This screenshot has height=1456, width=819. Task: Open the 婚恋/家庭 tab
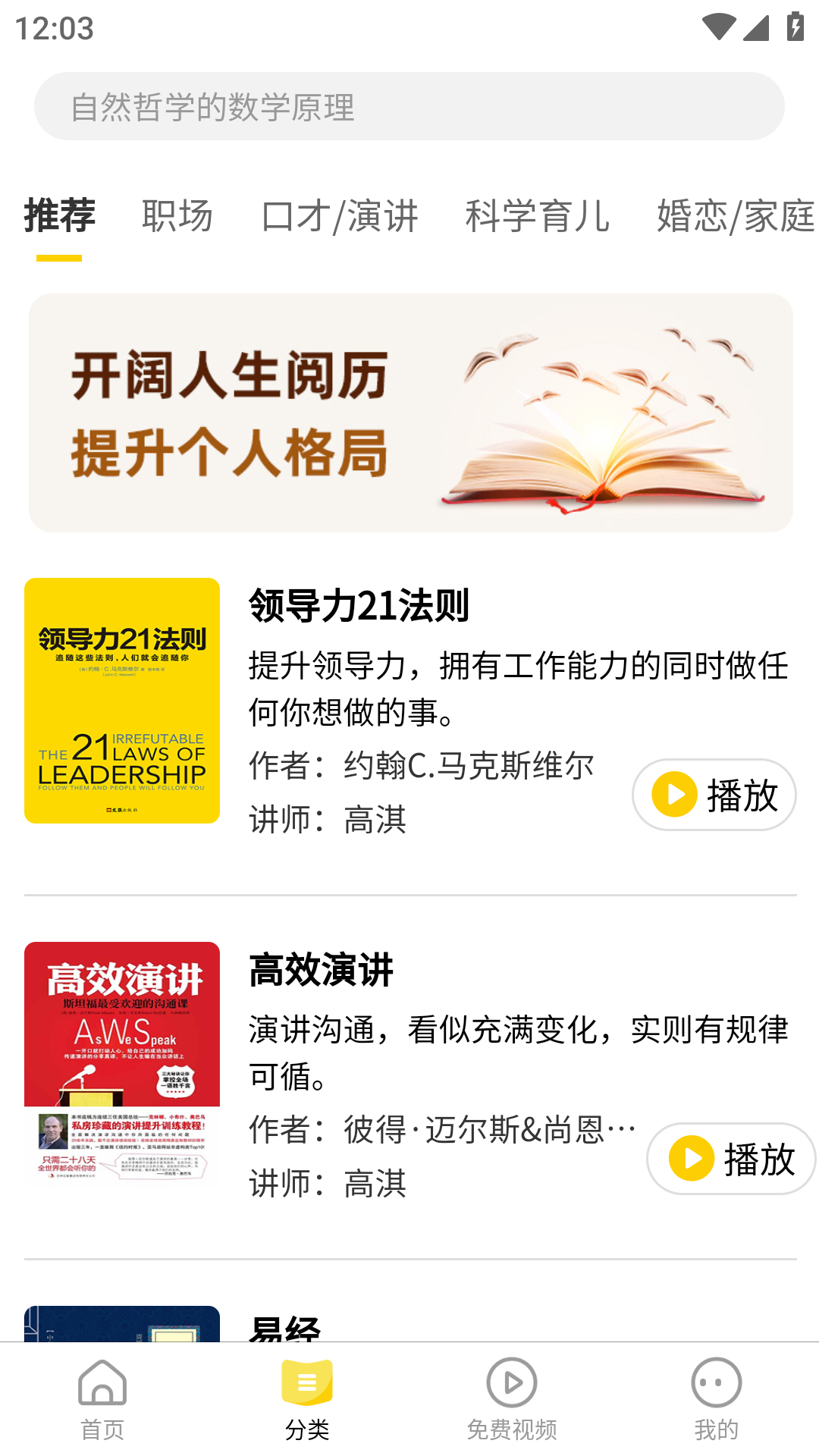click(x=734, y=216)
